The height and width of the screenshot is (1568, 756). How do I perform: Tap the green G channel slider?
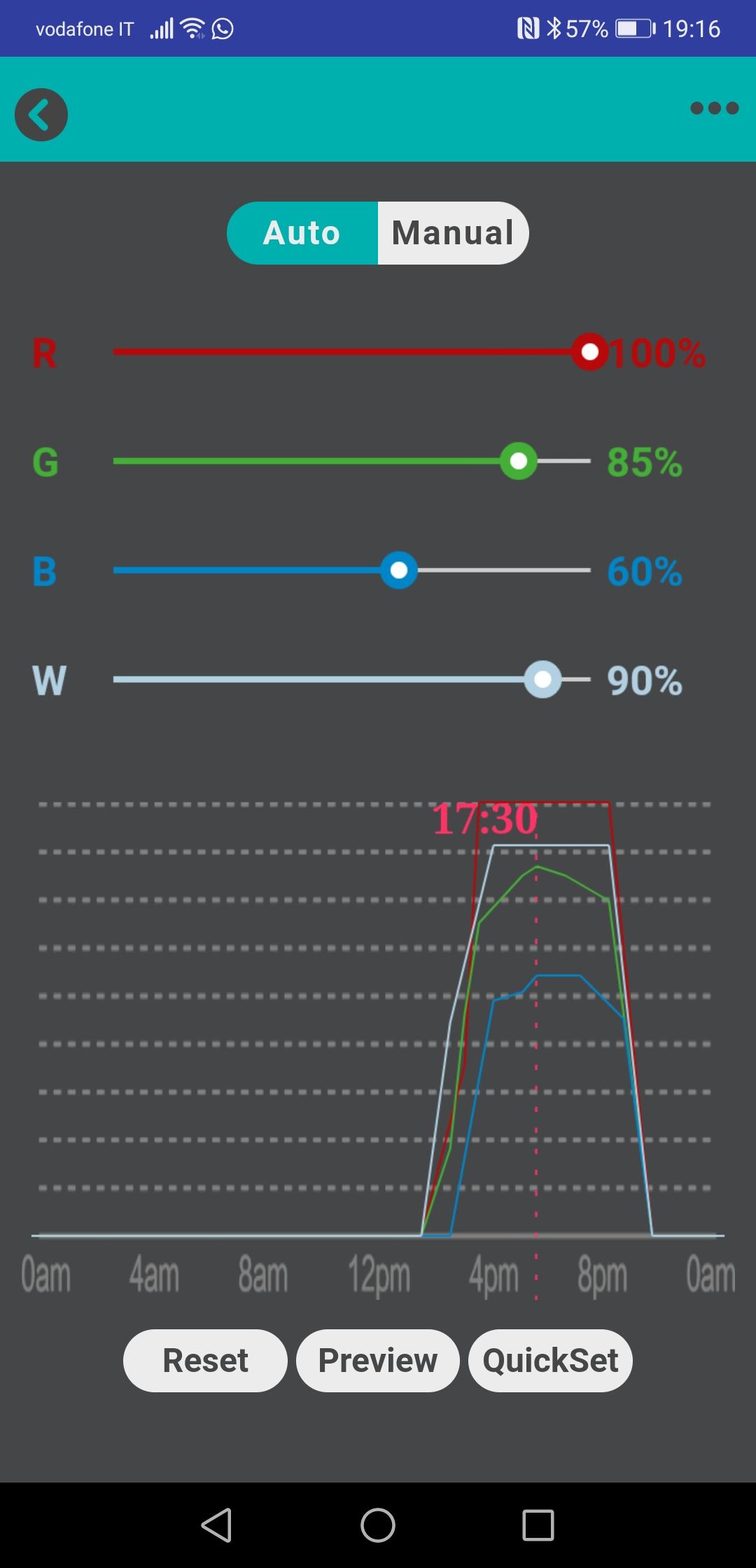pyautogui.click(x=352, y=461)
